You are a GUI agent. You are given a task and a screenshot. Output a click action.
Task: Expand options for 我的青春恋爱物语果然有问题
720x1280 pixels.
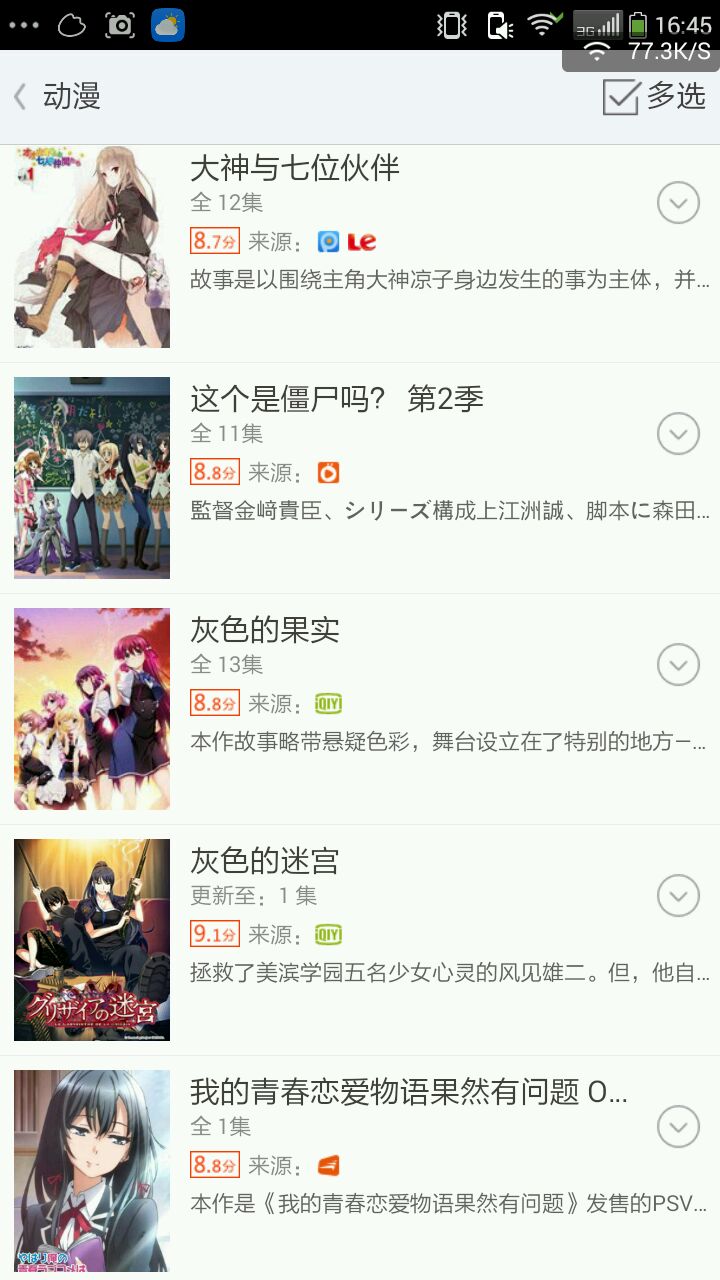point(678,1127)
